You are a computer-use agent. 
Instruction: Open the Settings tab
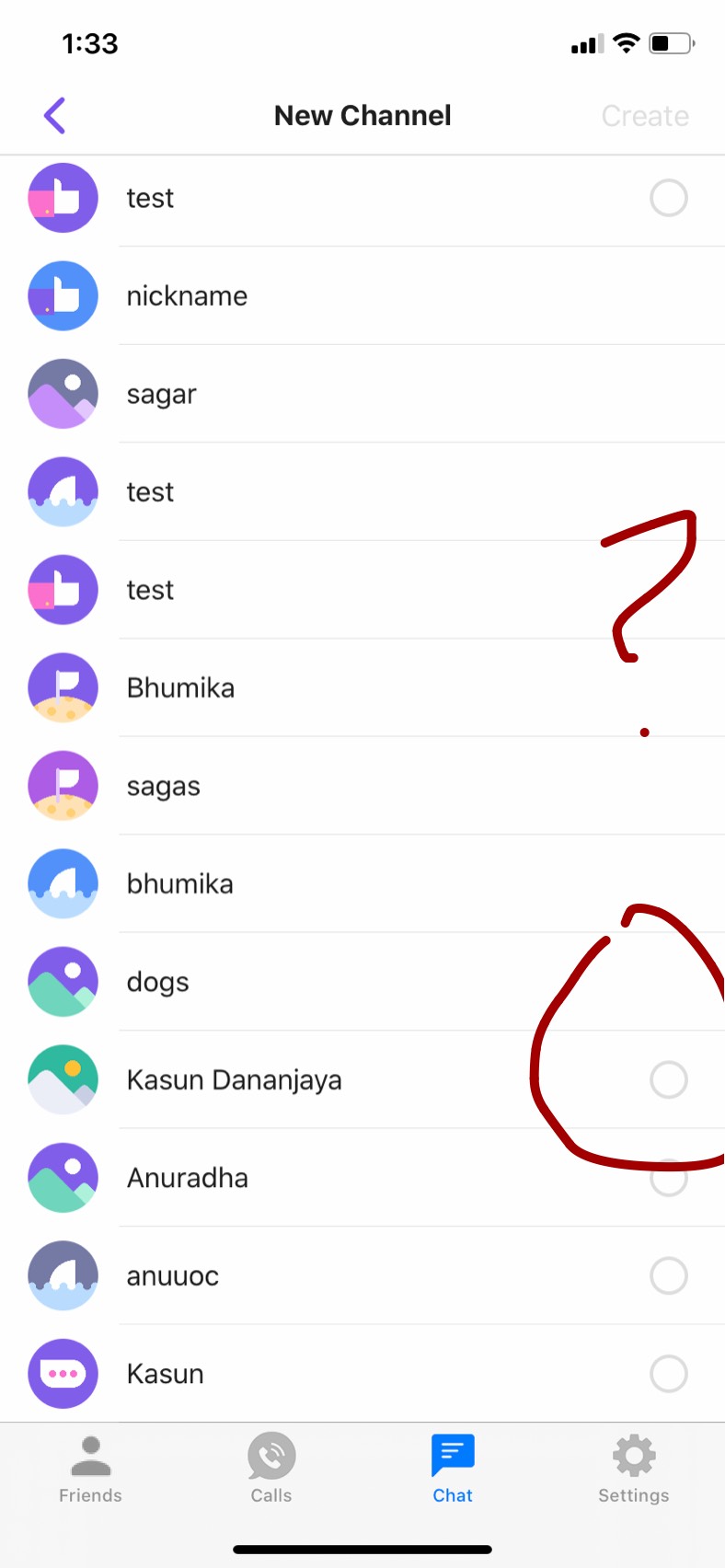pyautogui.click(x=634, y=1470)
